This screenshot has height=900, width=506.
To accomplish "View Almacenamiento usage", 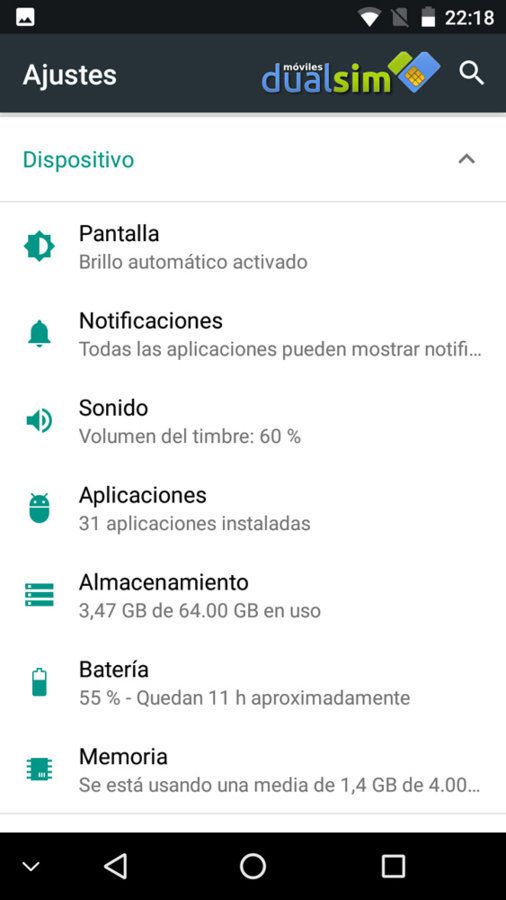I will (x=253, y=596).
